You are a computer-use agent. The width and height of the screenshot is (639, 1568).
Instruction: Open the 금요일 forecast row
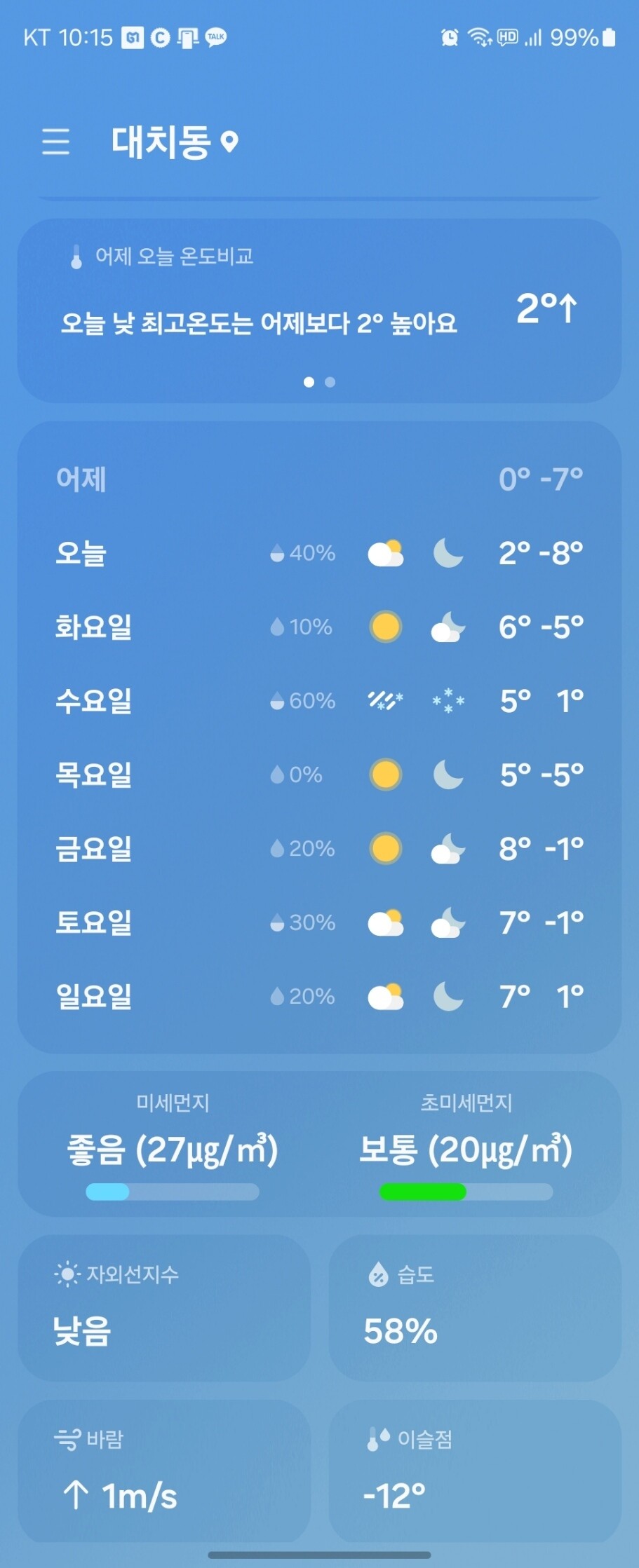[x=319, y=848]
